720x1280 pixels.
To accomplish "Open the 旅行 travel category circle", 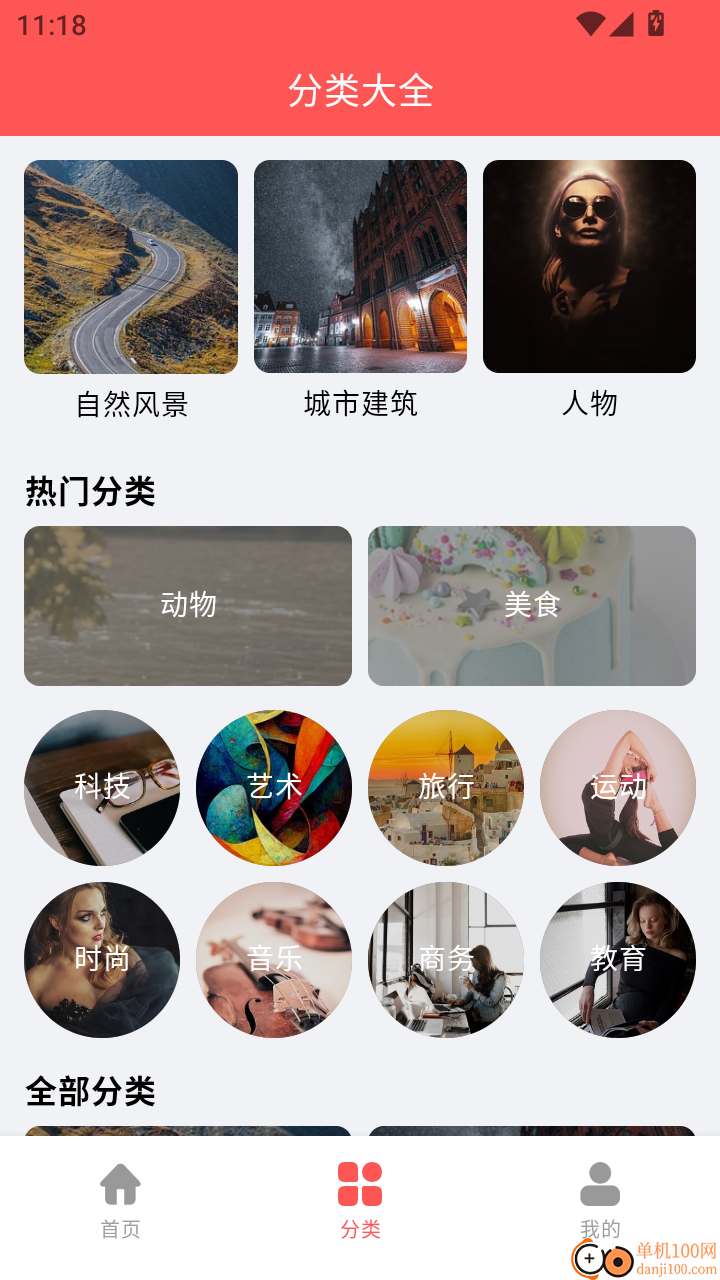I will click(x=446, y=787).
